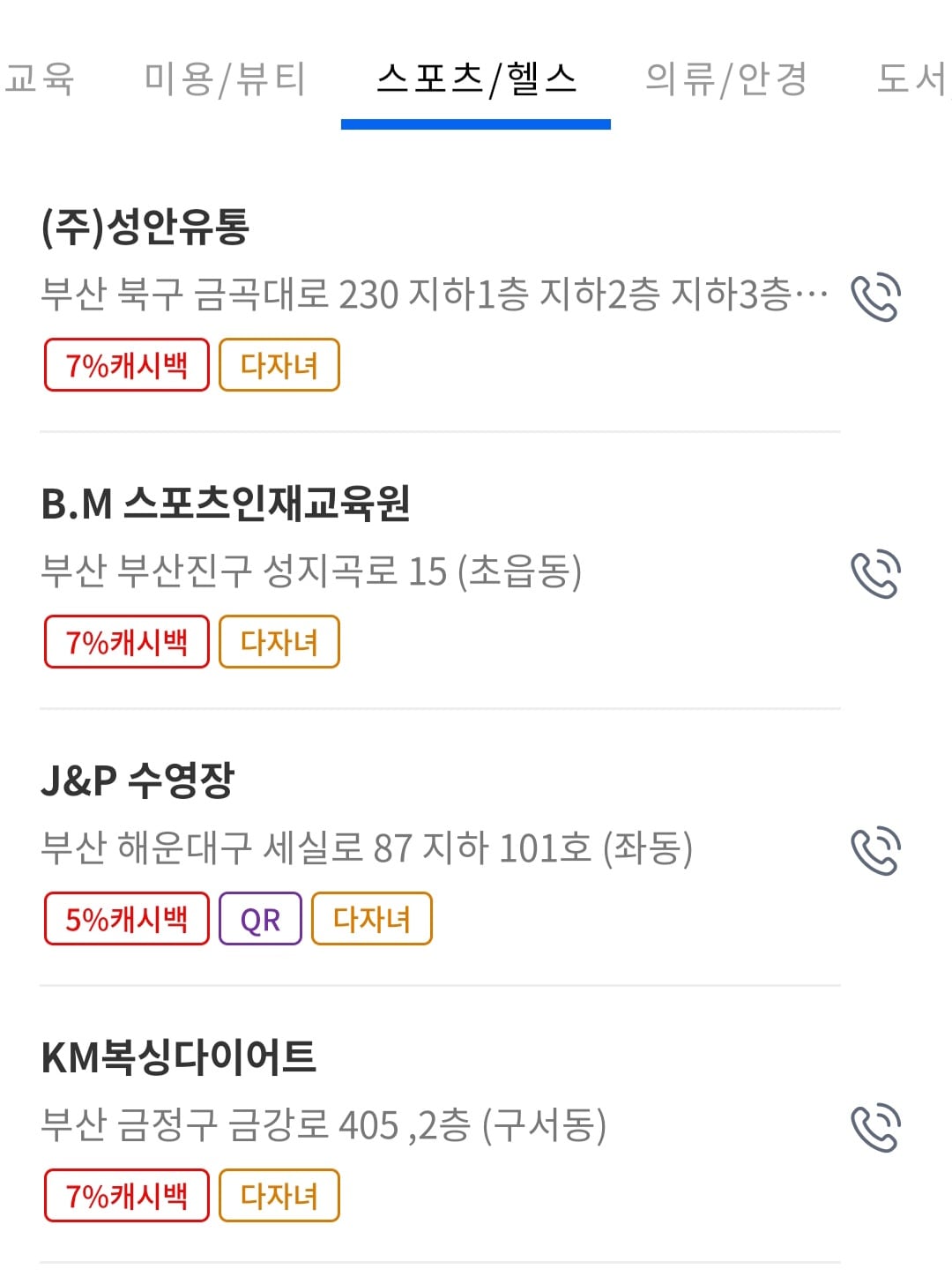This screenshot has height=1284, width=952.
Task: Toggle 다자녀 under B.M 스포츠인재교육원
Action: click(x=279, y=641)
